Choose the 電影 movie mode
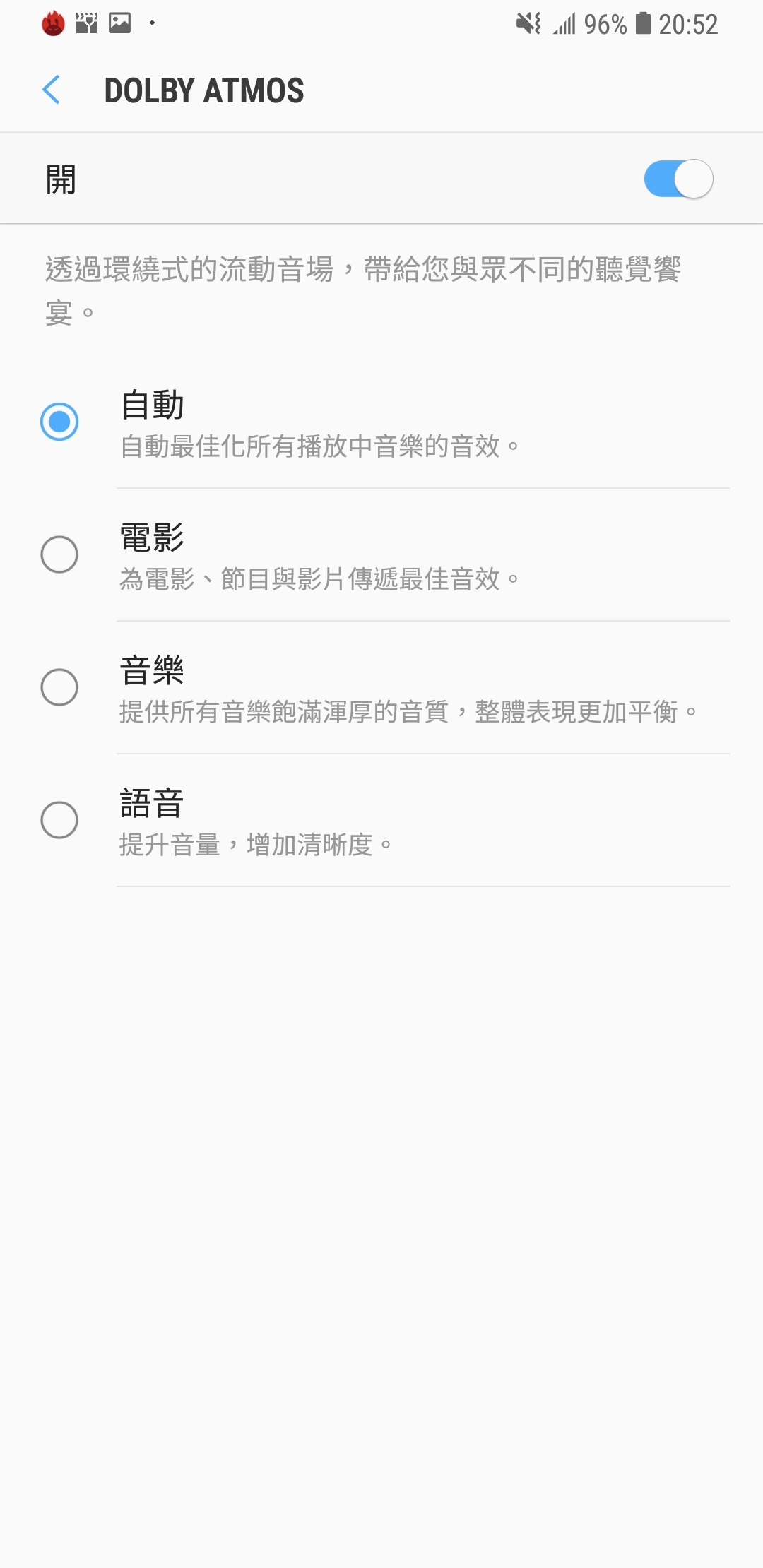Viewport: 763px width, 1568px height. 381,554
